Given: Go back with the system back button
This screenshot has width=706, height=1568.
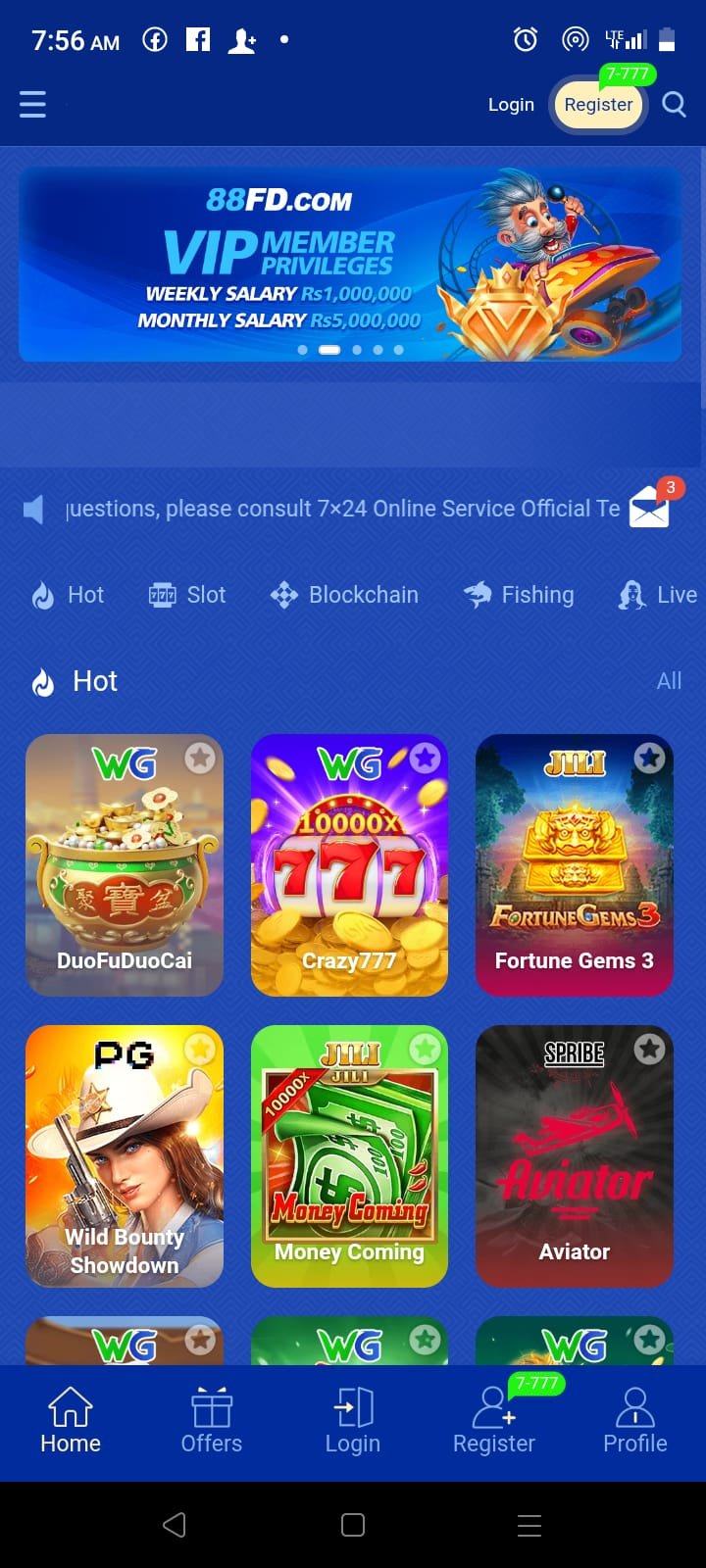Looking at the screenshot, I should 175,1525.
